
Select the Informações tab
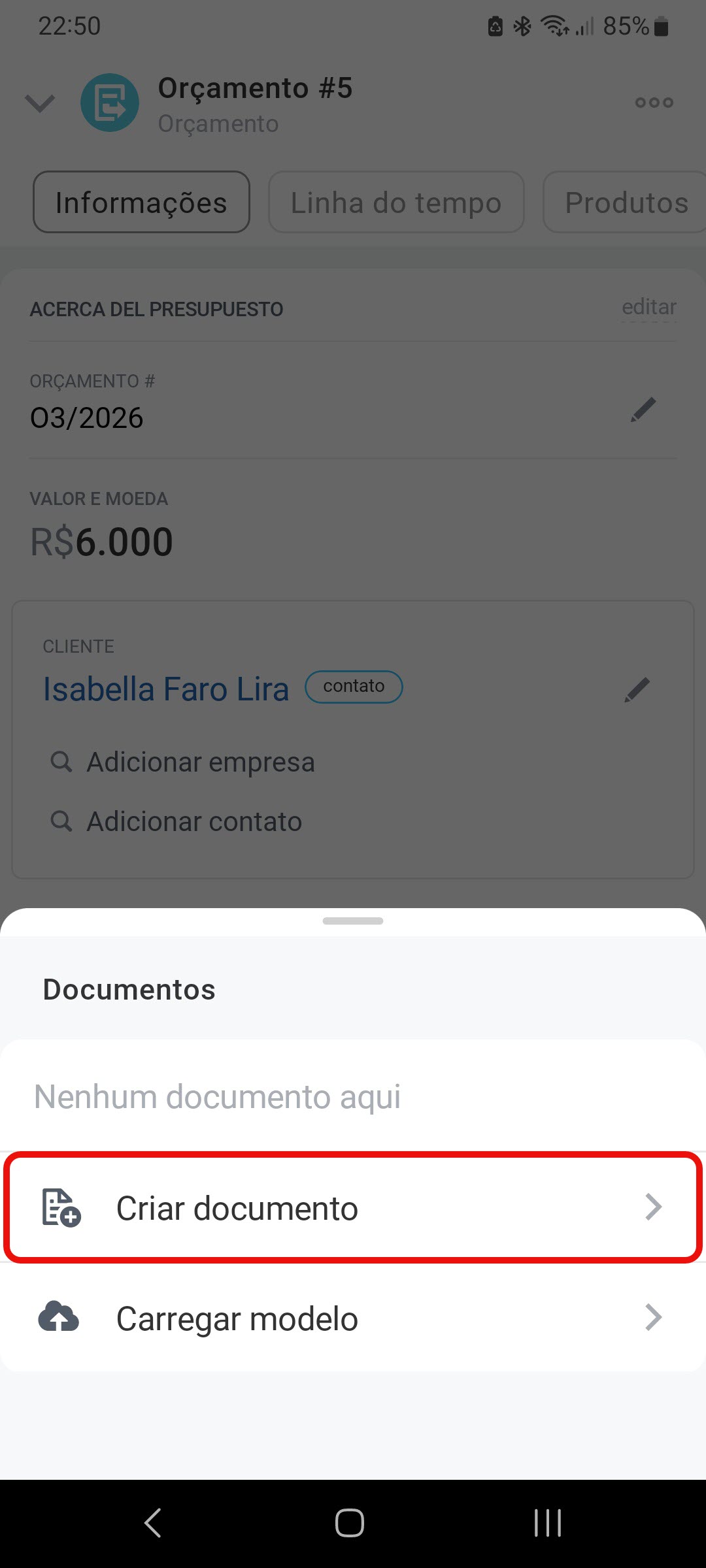[141, 203]
